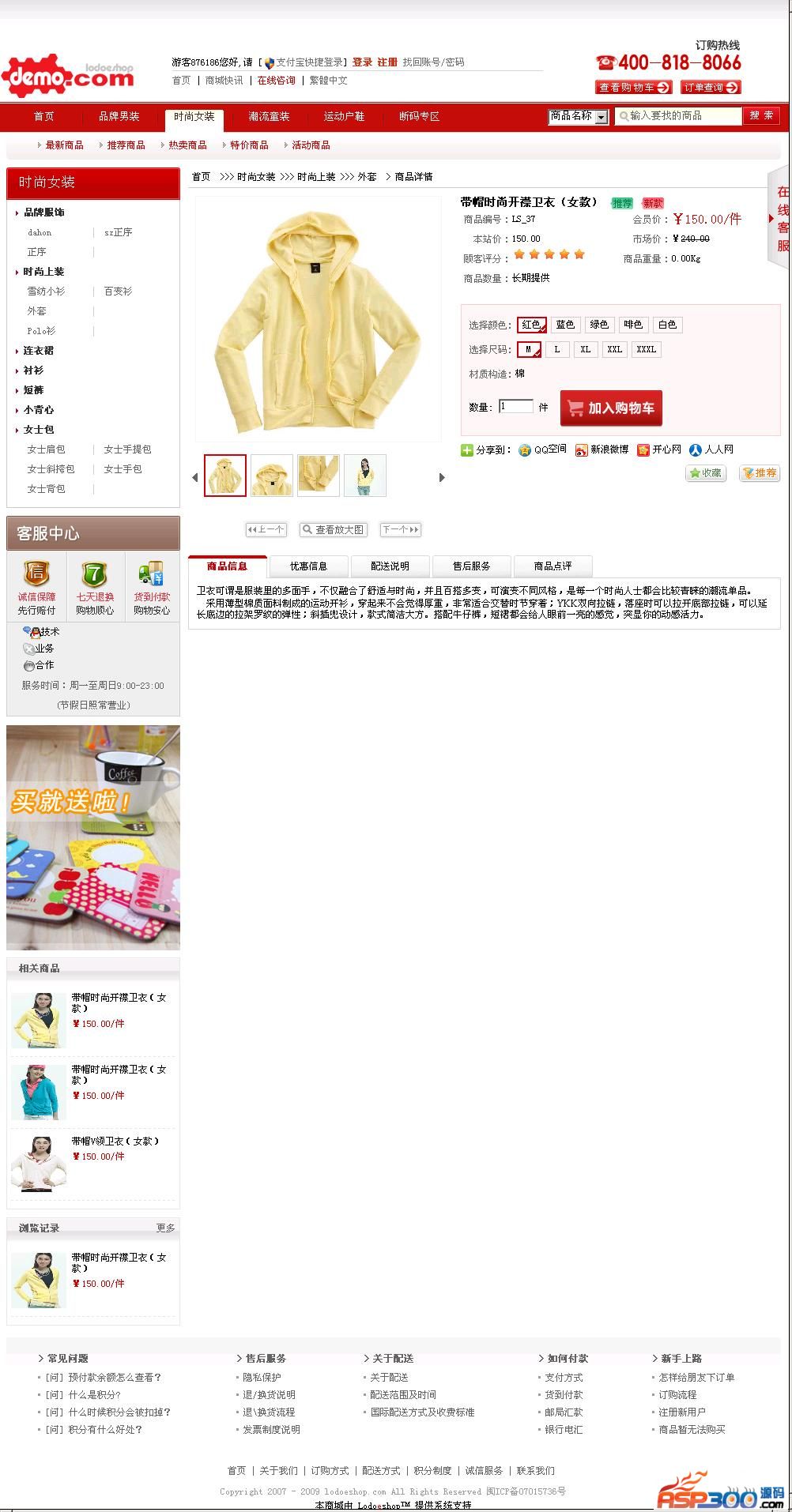Tap the 订单查询 order lookup button
This screenshot has width=792, height=1512.
point(710,87)
